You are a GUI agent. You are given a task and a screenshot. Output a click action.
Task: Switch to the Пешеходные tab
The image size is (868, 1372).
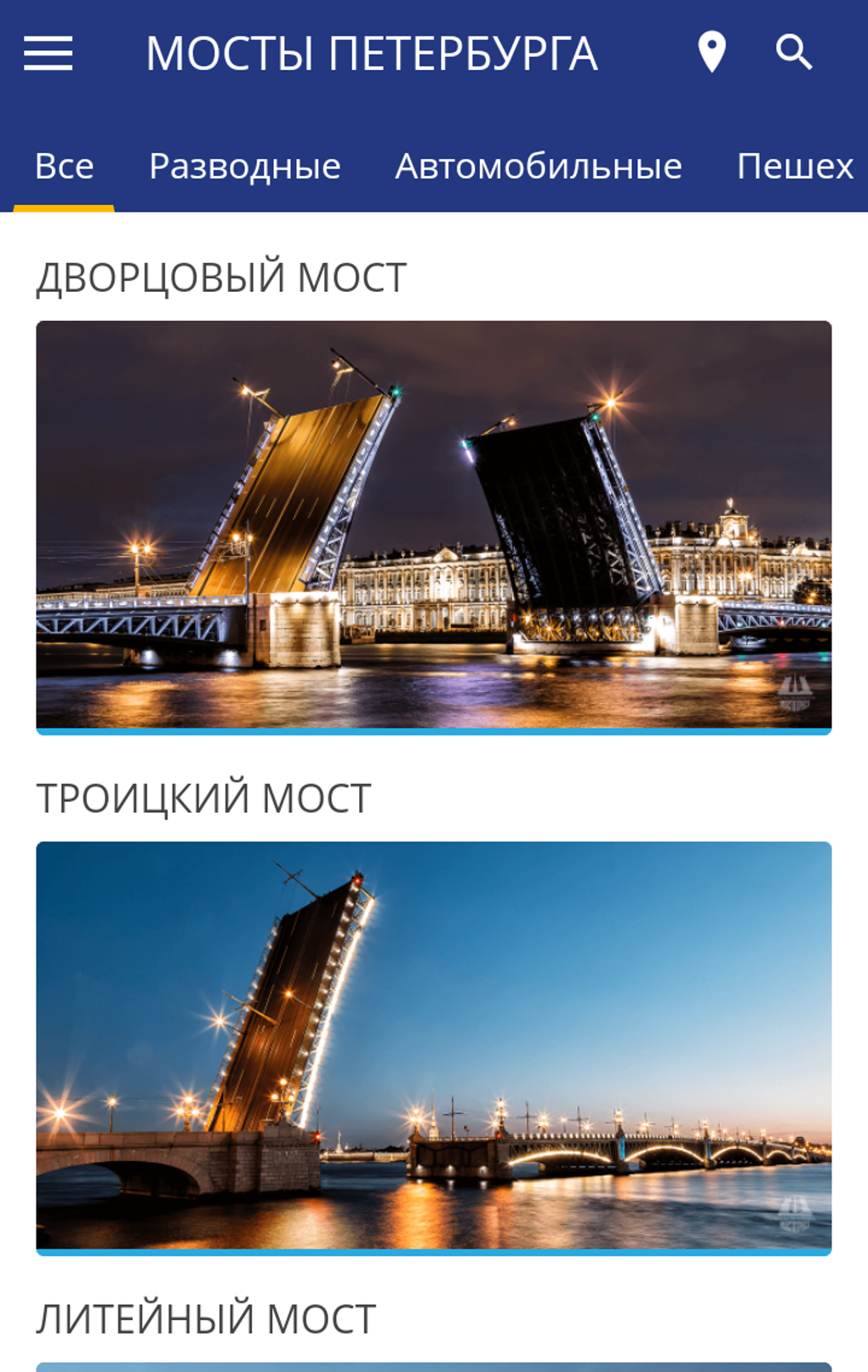(795, 166)
